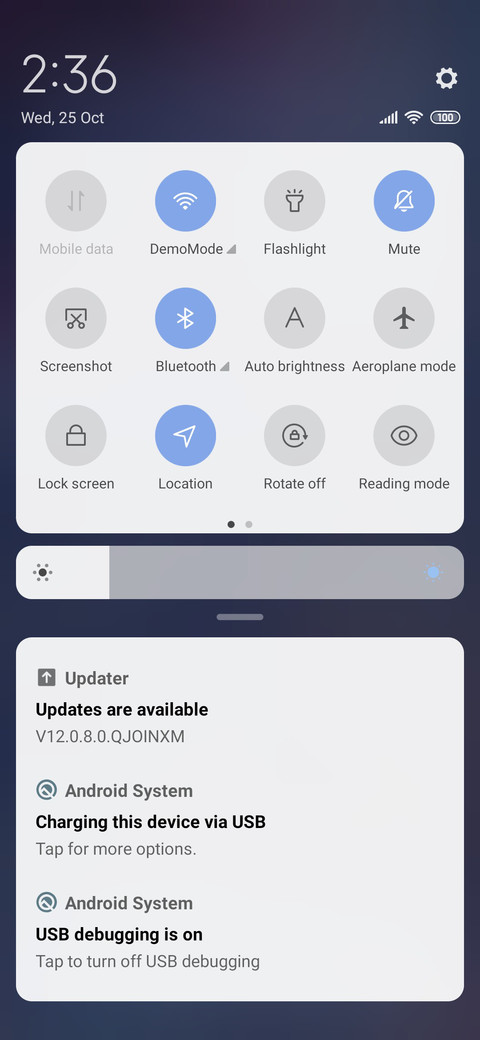Tap the USB debugging is on notification
Image resolution: width=480 pixels, height=1040 pixels.
pyautogui.click(x=240, y=932)
